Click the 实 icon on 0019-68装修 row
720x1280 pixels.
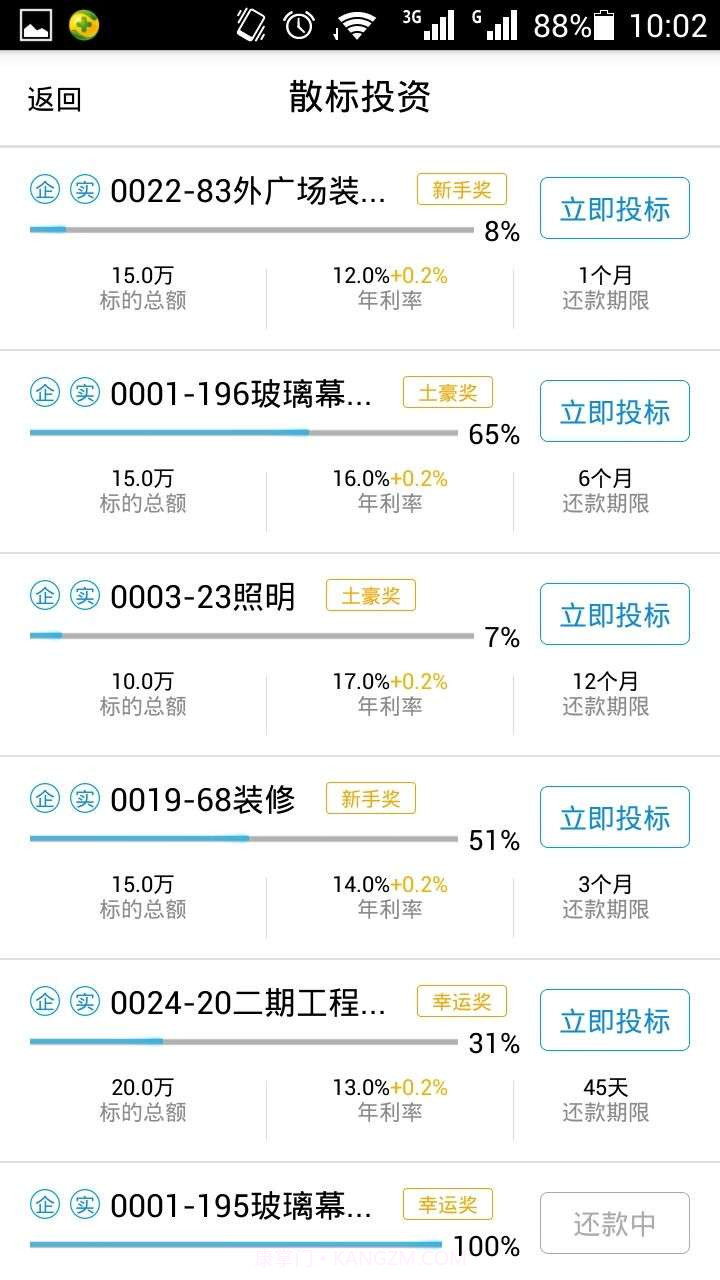(84, 798)
